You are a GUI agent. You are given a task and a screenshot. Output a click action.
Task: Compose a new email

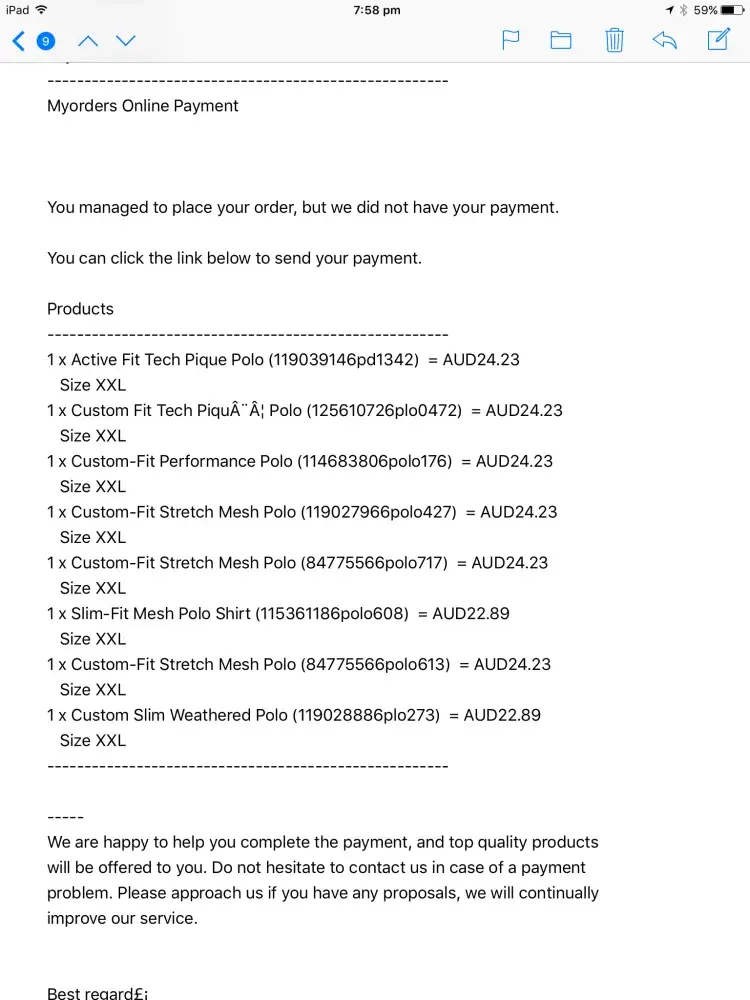coord(718,40)
